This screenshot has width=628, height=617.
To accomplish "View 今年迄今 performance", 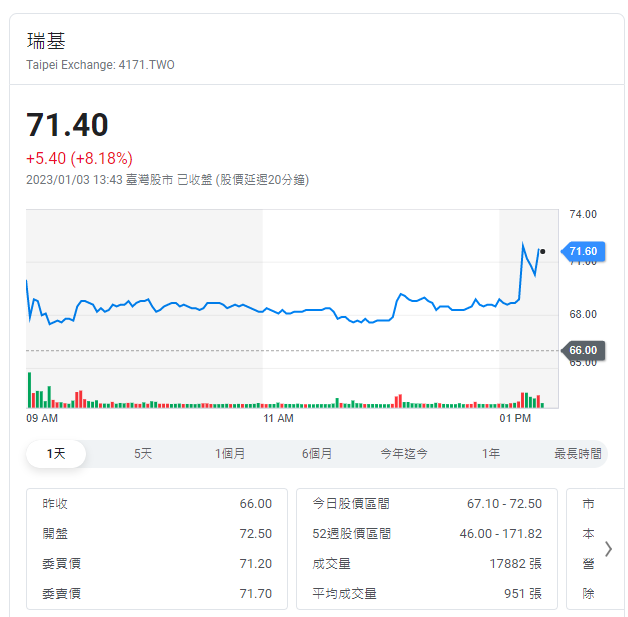I will pos(404,454).
